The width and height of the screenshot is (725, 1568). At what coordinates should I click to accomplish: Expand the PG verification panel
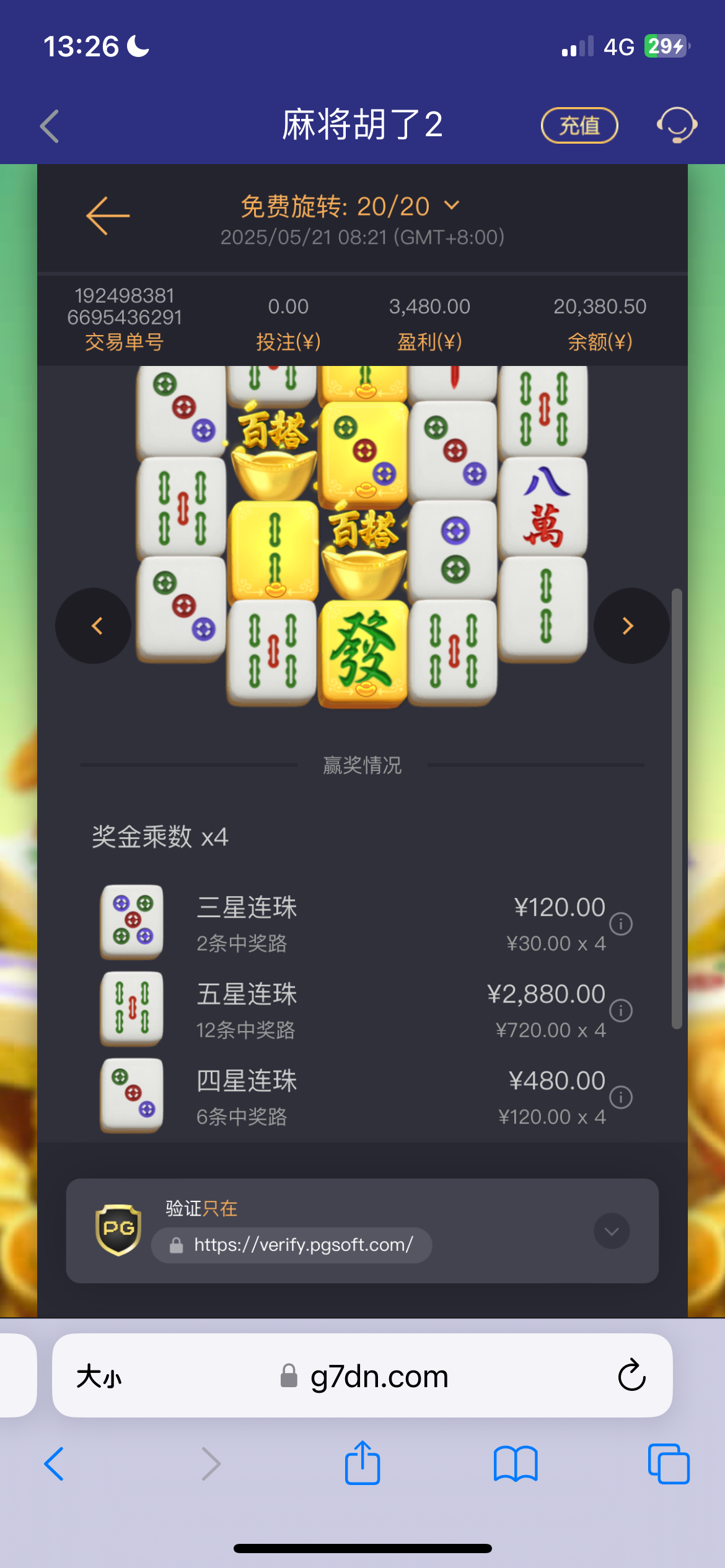click(612, 1231)
